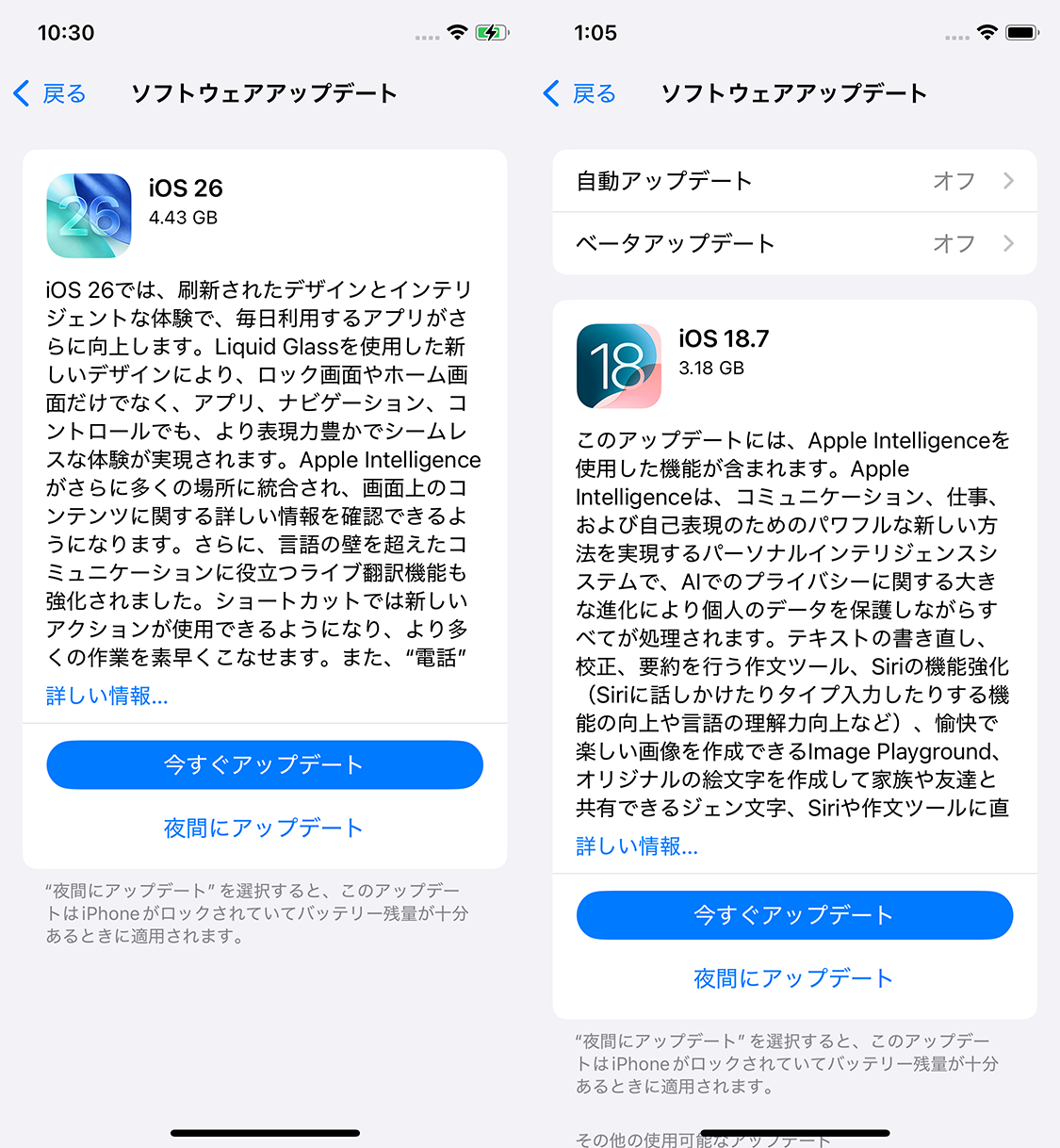Choose 夜間にアップデート for iOS 18.7
1060x1148 pixels.
point(793,978)
